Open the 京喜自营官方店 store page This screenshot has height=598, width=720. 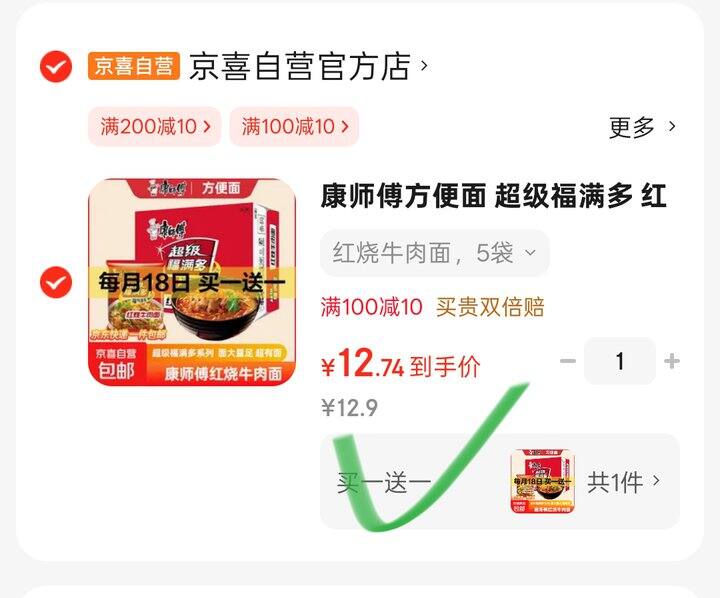click(x=308, y=67)
